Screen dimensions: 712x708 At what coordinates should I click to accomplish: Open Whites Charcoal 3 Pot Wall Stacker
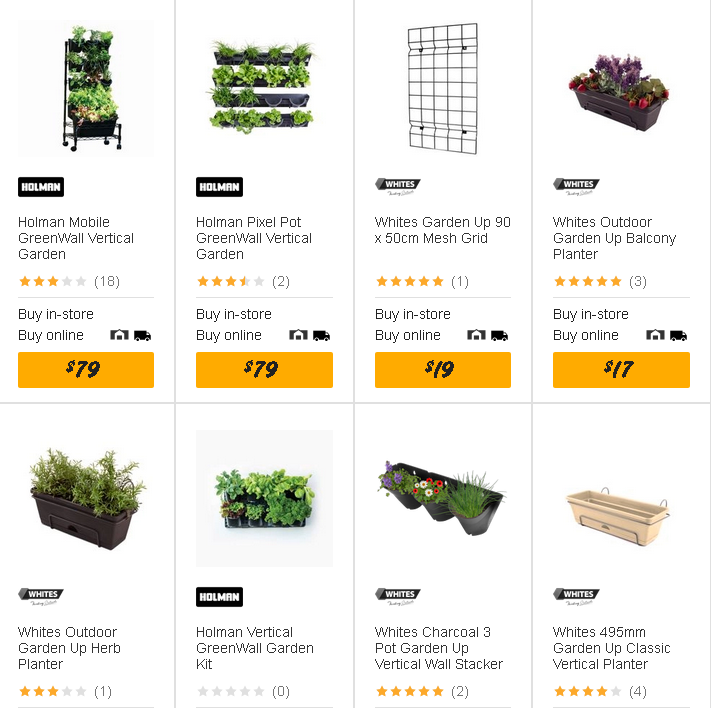point(439,648)
